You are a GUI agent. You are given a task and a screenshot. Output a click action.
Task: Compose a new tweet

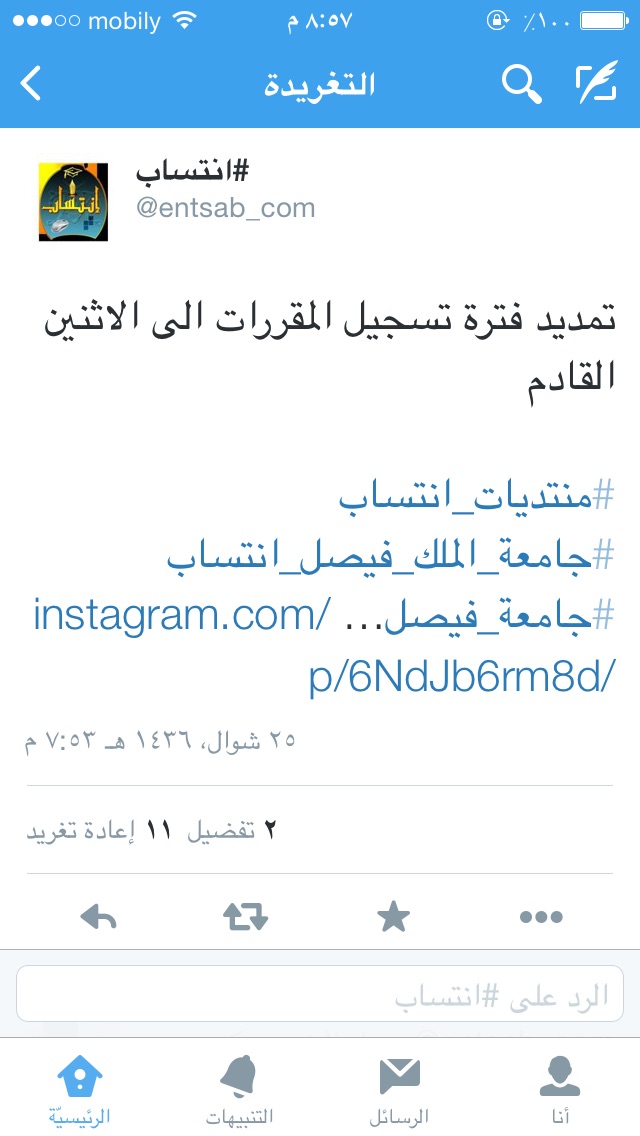[597, 81]
